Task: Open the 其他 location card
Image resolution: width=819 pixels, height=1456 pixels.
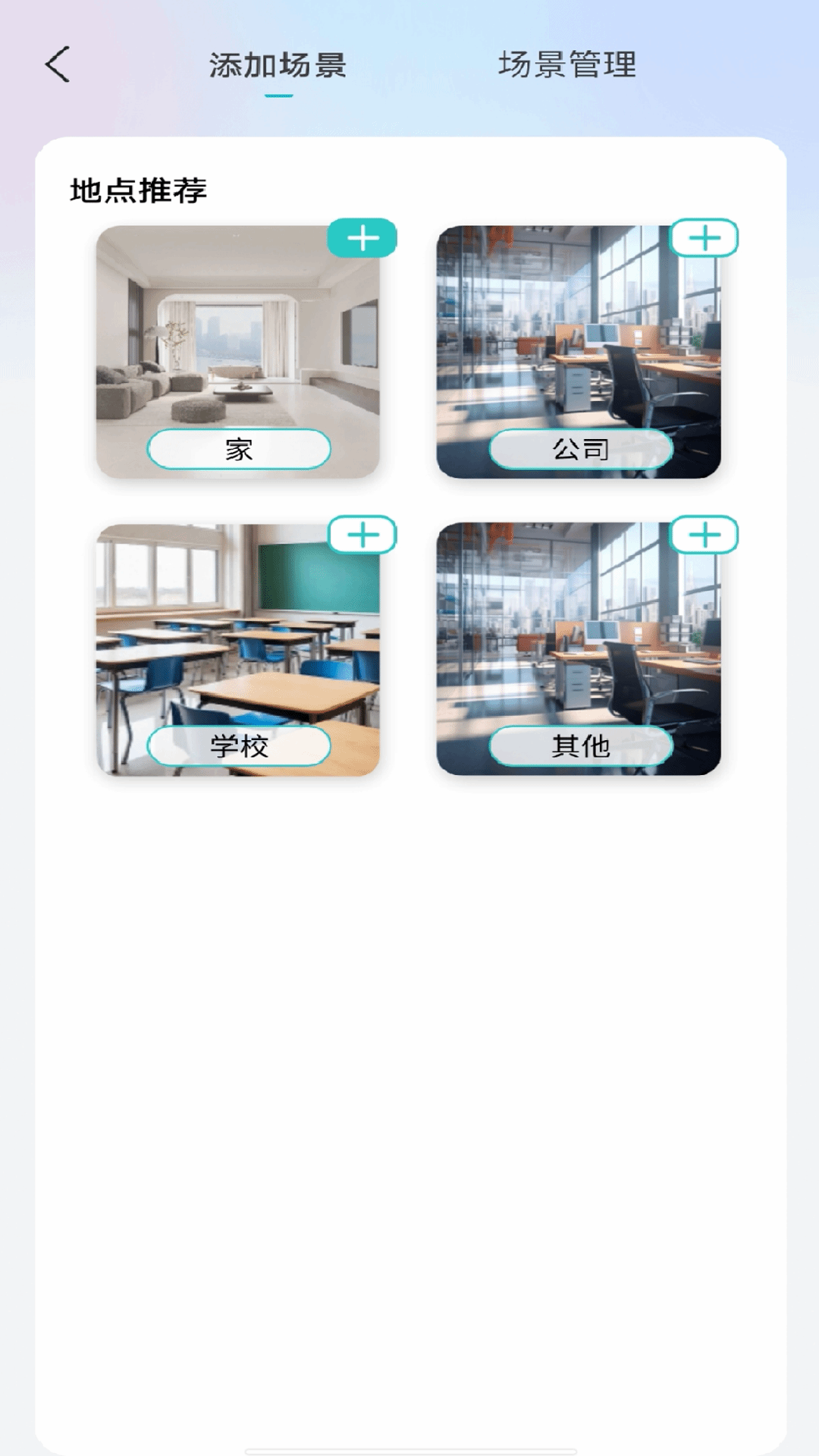Action: click(x=579, y=649)
